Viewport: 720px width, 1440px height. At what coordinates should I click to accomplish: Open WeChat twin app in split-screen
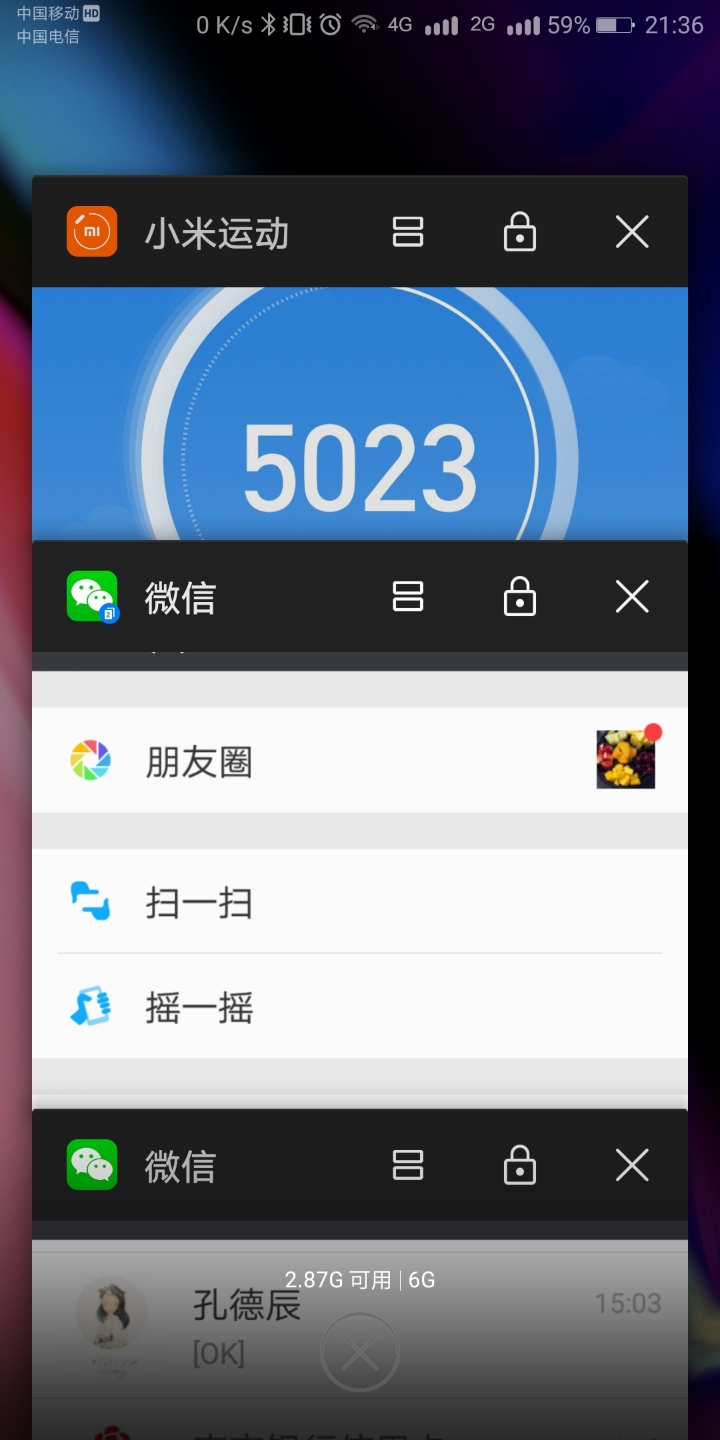[407, 597]
